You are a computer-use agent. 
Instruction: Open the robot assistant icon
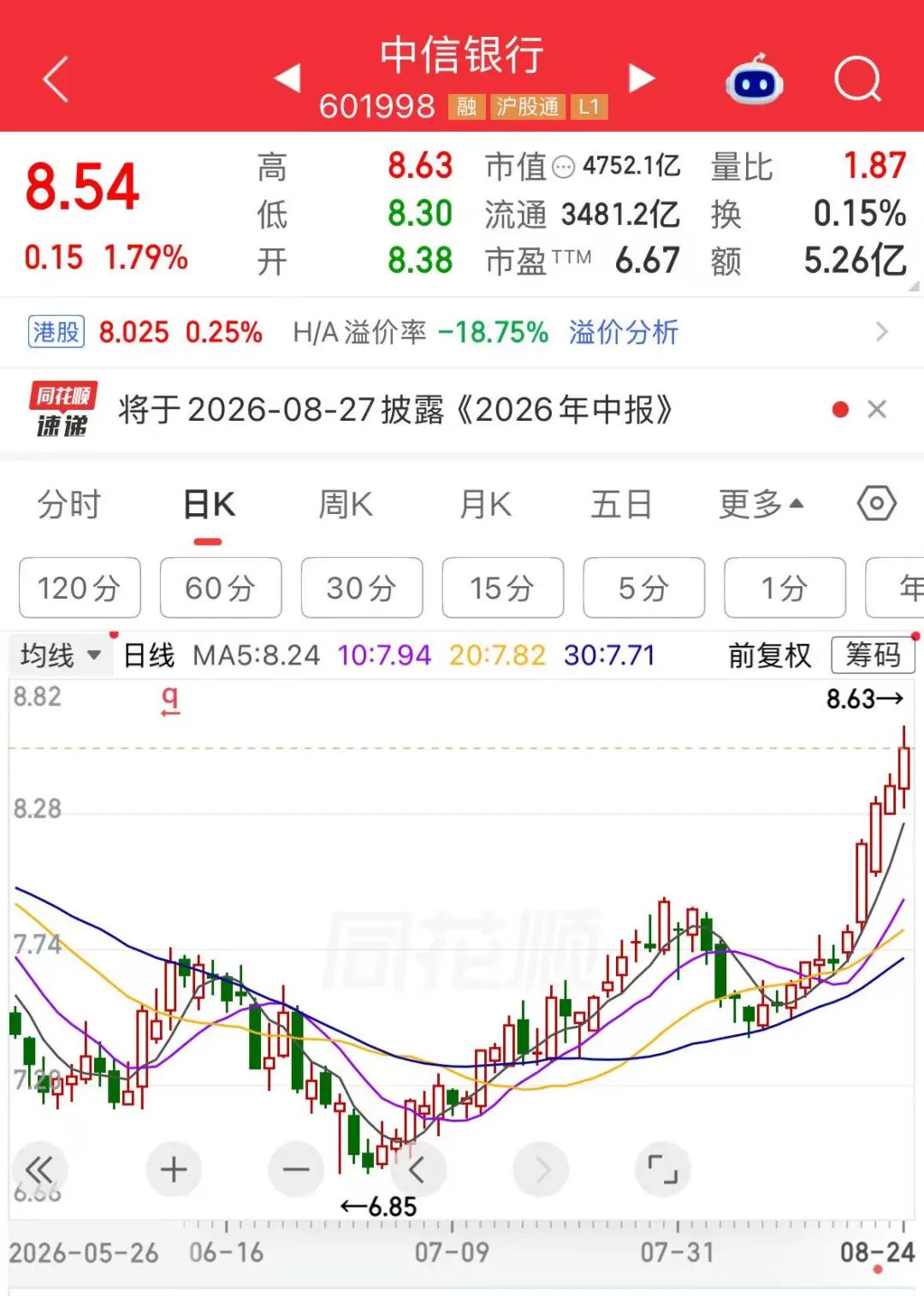[x=755, y=80]
